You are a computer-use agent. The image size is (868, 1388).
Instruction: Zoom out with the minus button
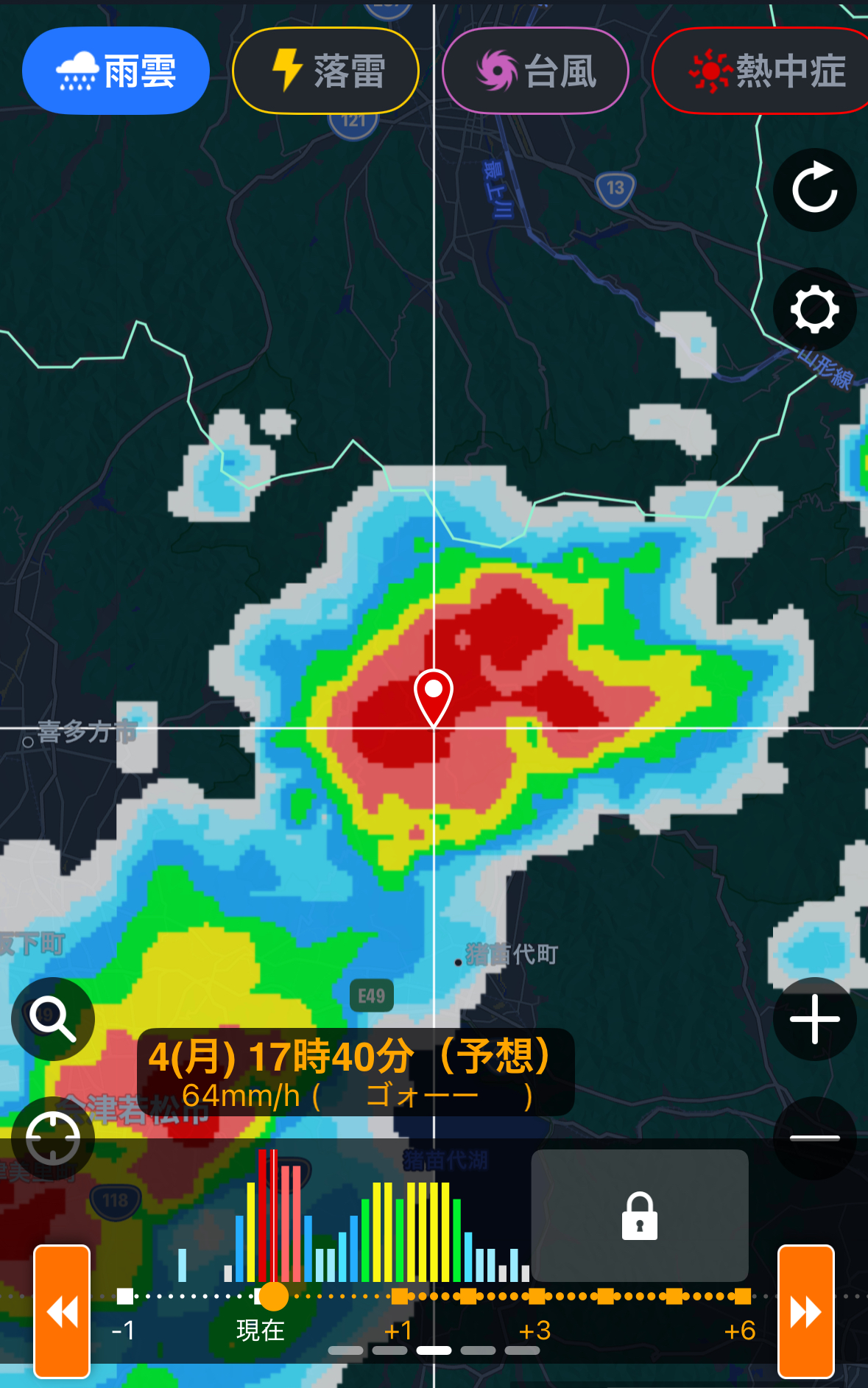814,1138
